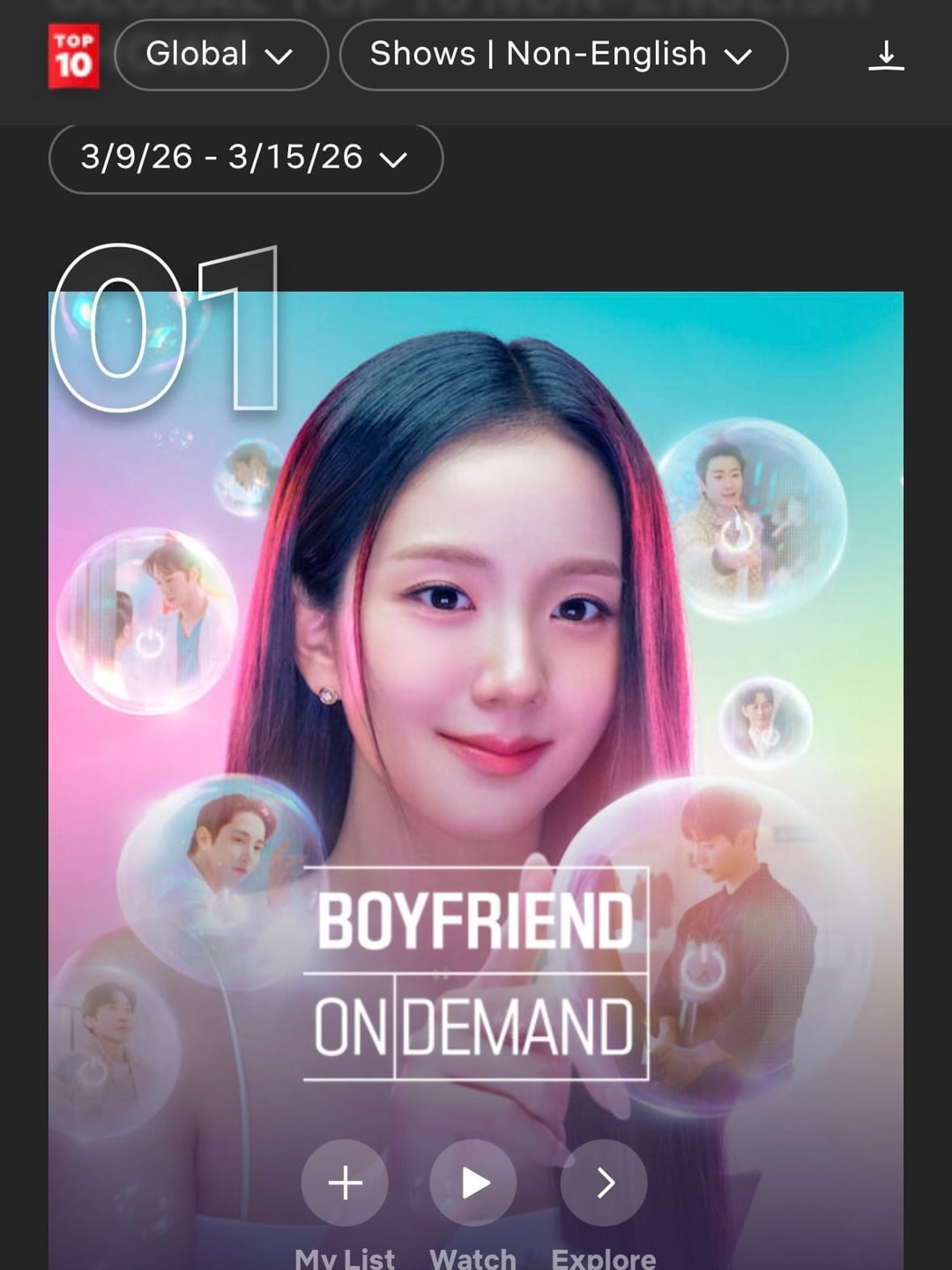952x1270 pixels.
Task: Tap the Top 10 logo
Action: click(x=74, y=56)
